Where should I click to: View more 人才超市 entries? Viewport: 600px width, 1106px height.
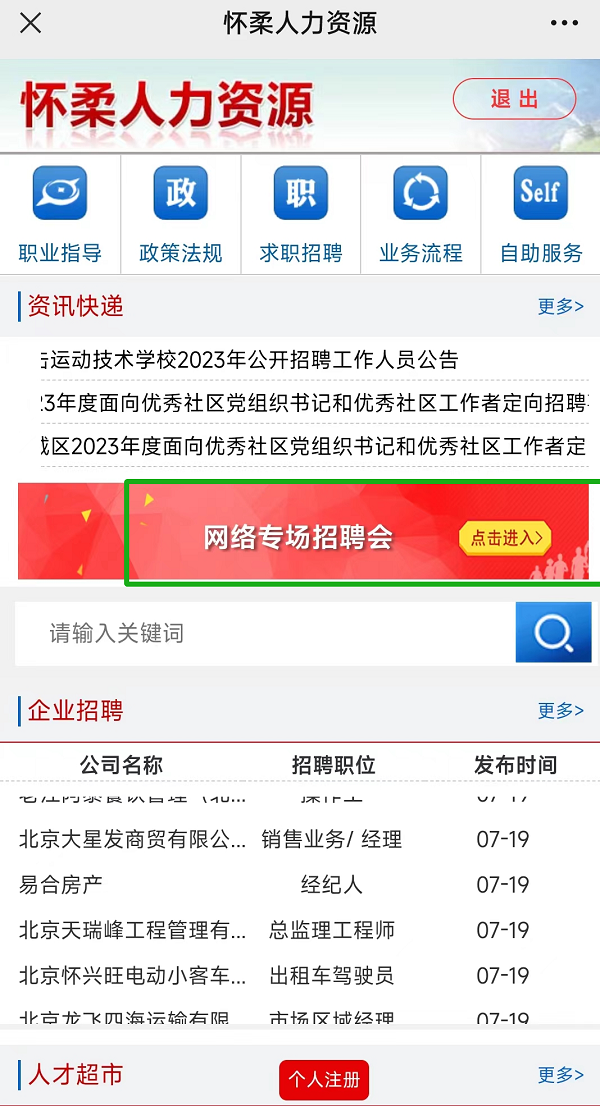pyautogui.click(x=560, y=1075)
